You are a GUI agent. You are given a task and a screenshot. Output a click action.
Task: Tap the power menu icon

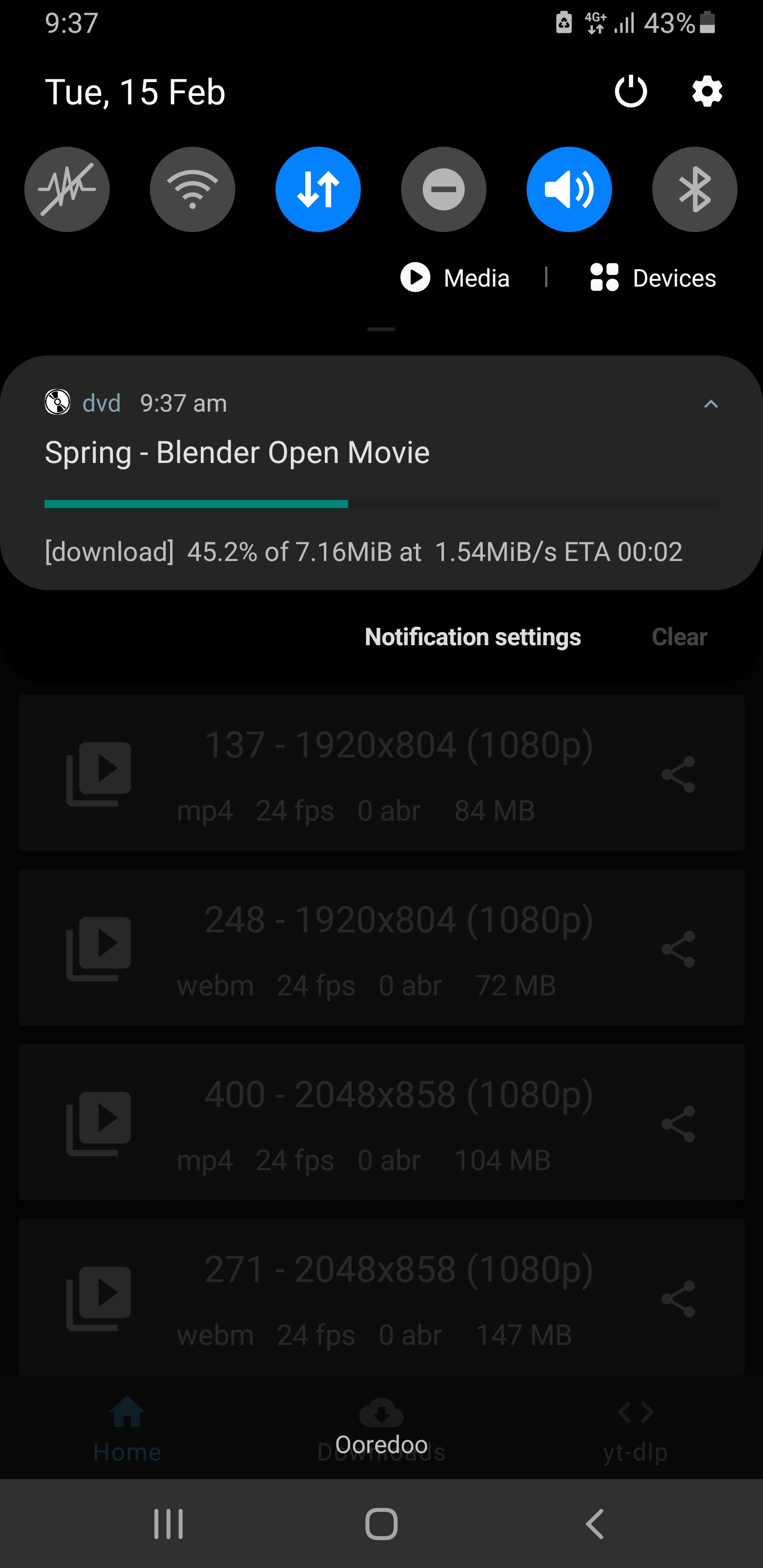coord(630,92)
